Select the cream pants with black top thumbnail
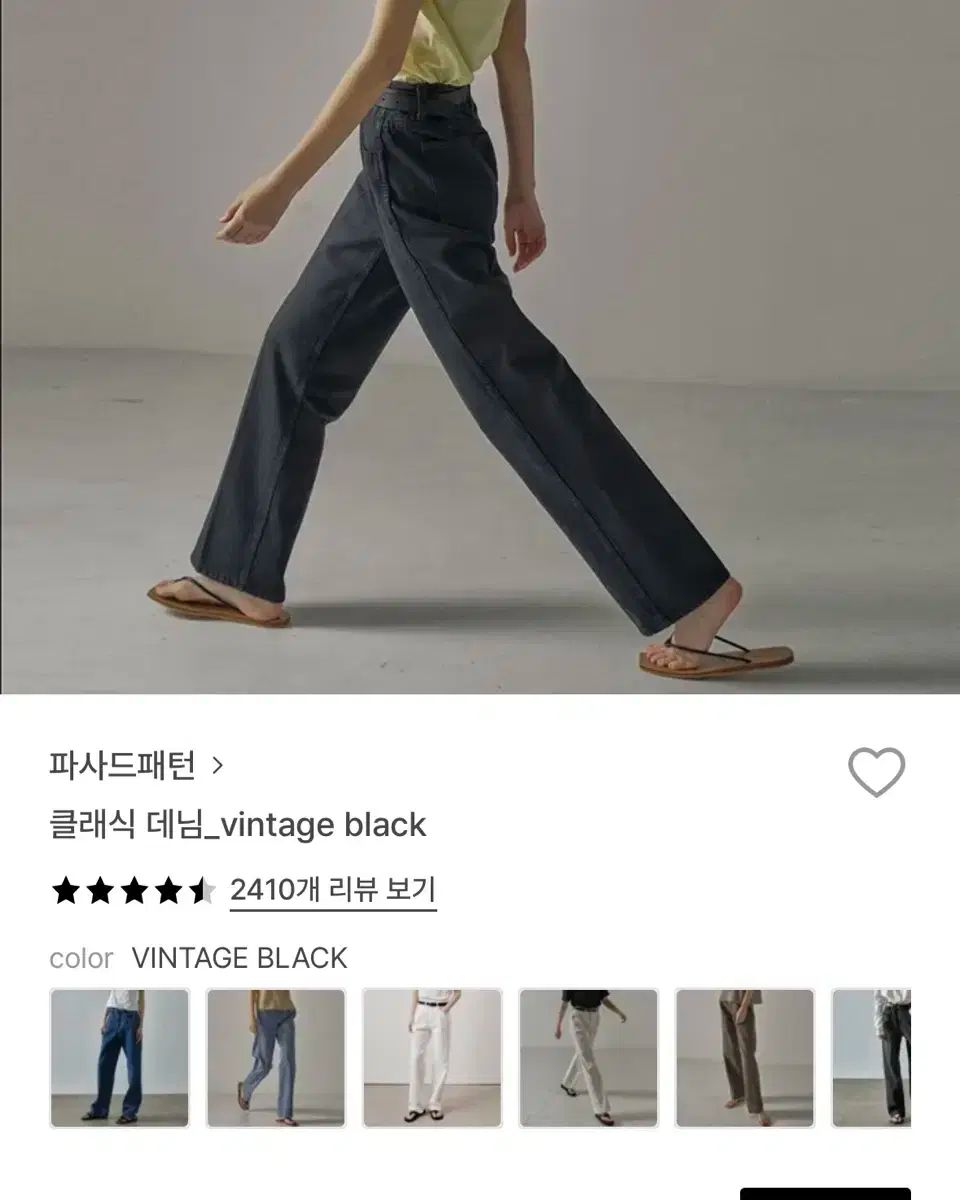 [588, 1058]
